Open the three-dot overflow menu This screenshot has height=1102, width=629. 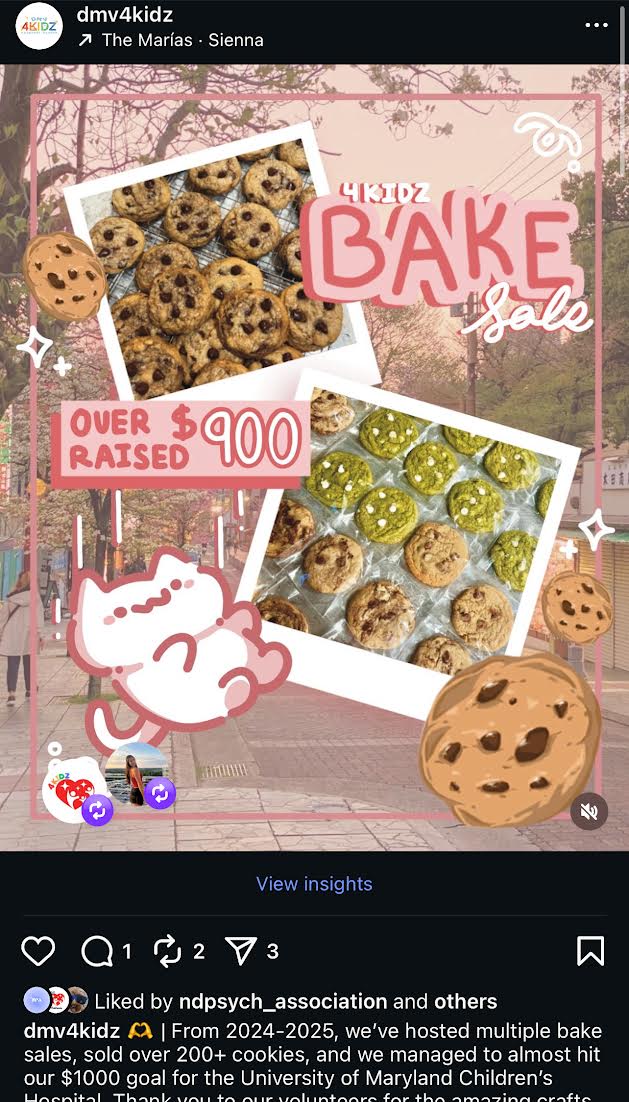tap(596, 25)
